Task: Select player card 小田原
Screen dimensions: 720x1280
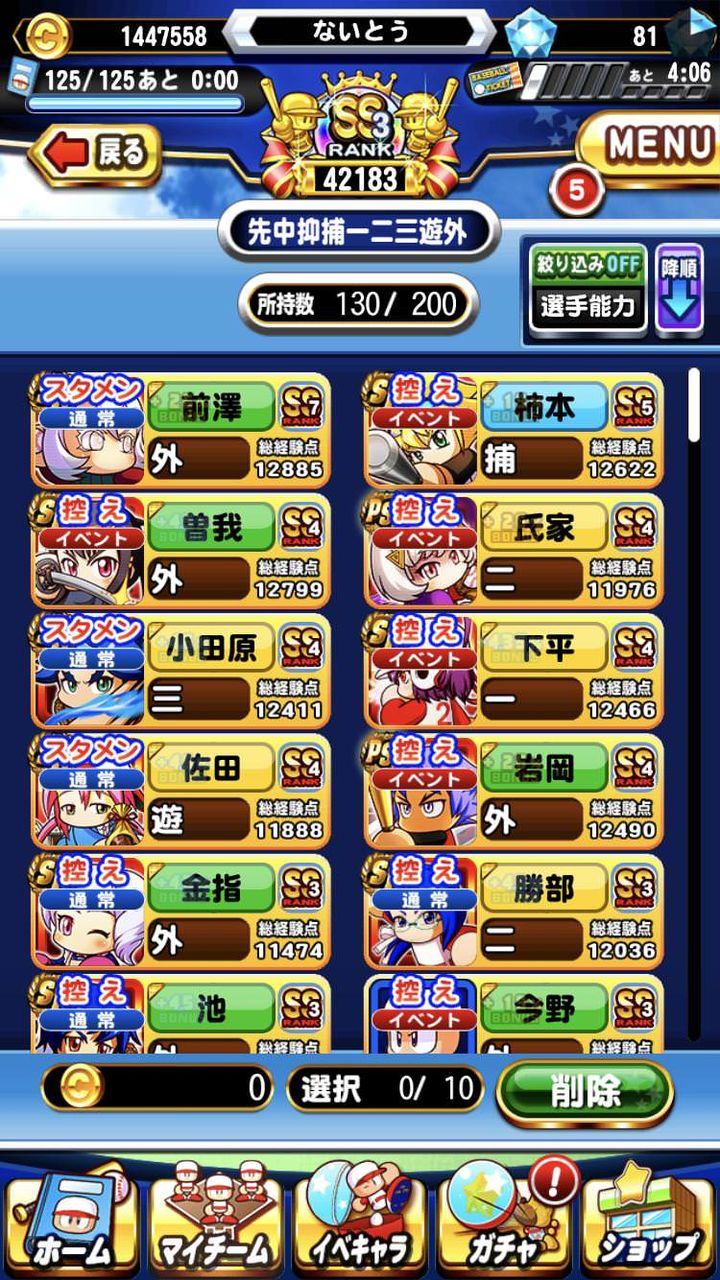Action: coord(180,670)
